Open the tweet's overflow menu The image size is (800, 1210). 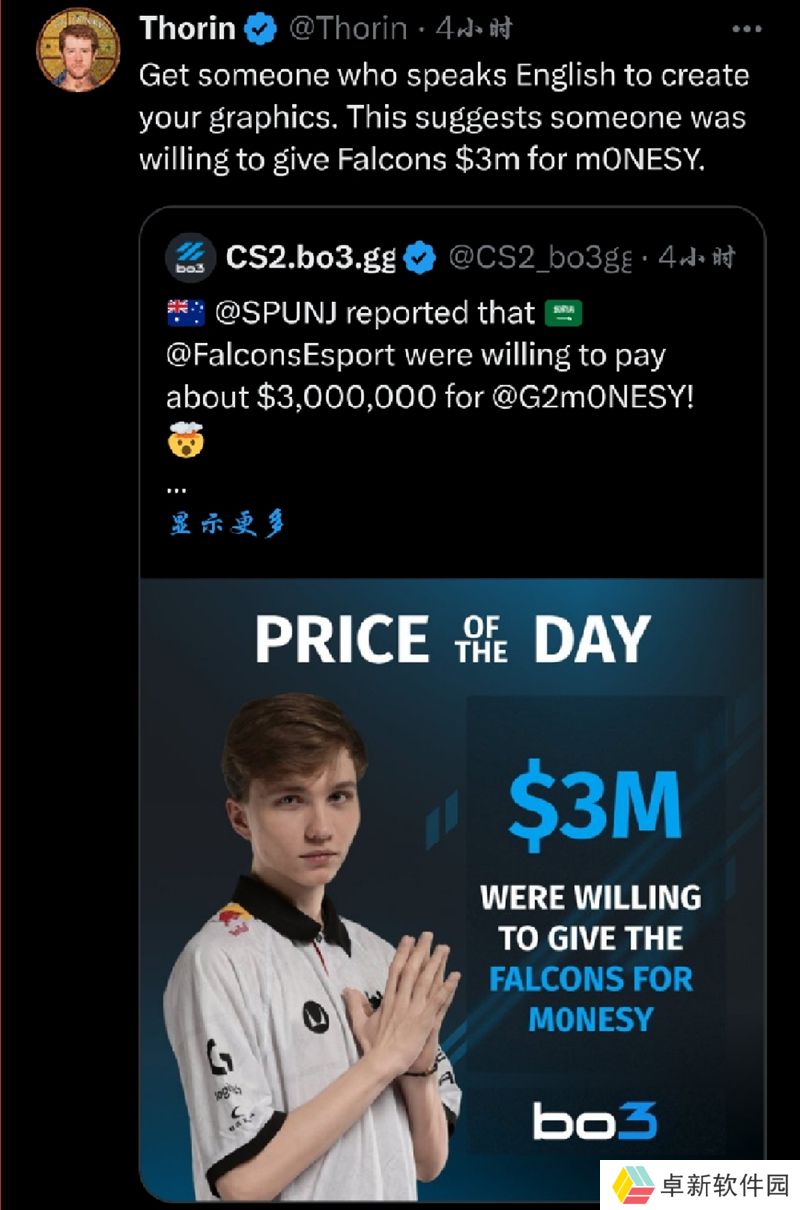pos(746,29)
